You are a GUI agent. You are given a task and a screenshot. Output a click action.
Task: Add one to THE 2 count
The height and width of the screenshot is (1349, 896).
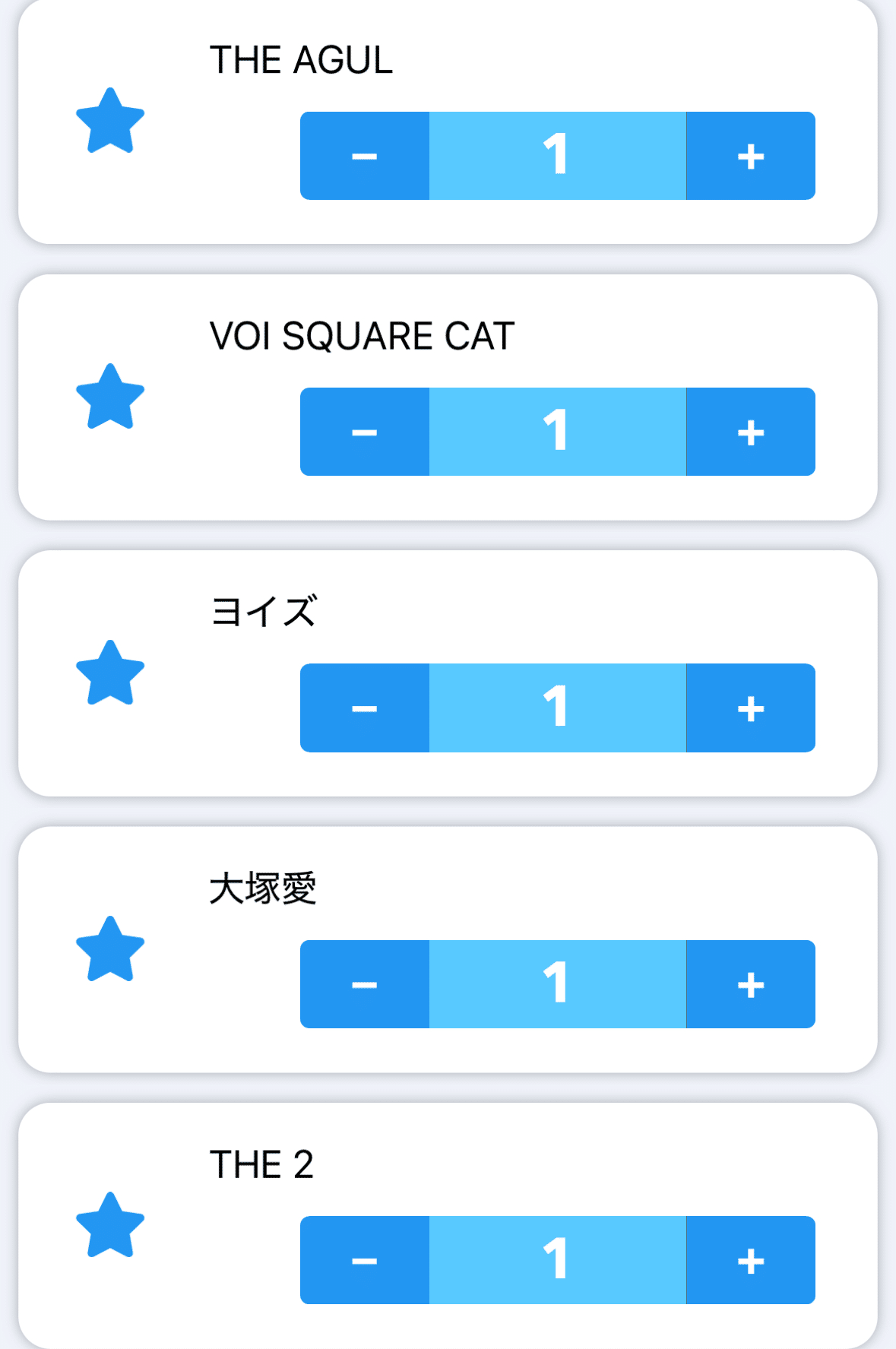pyautogui.click(x=750, y=1260)
